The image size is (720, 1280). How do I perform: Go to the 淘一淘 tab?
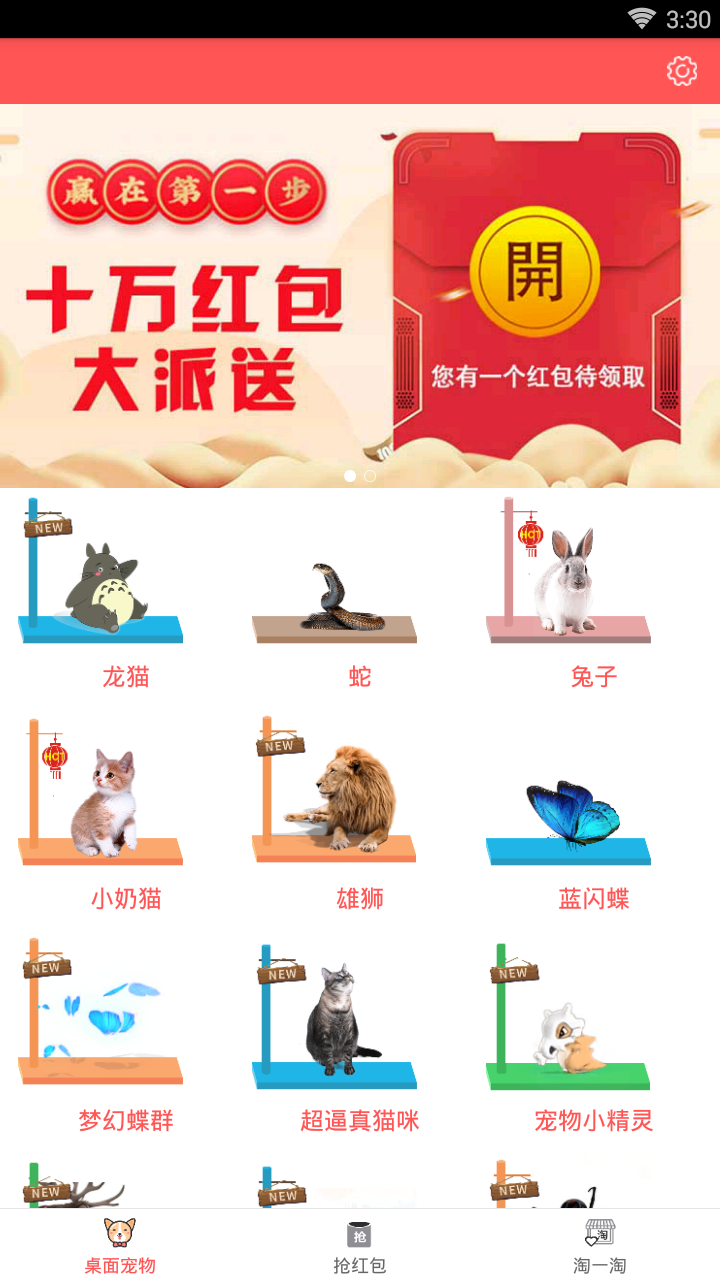(x=600, y=1246)
